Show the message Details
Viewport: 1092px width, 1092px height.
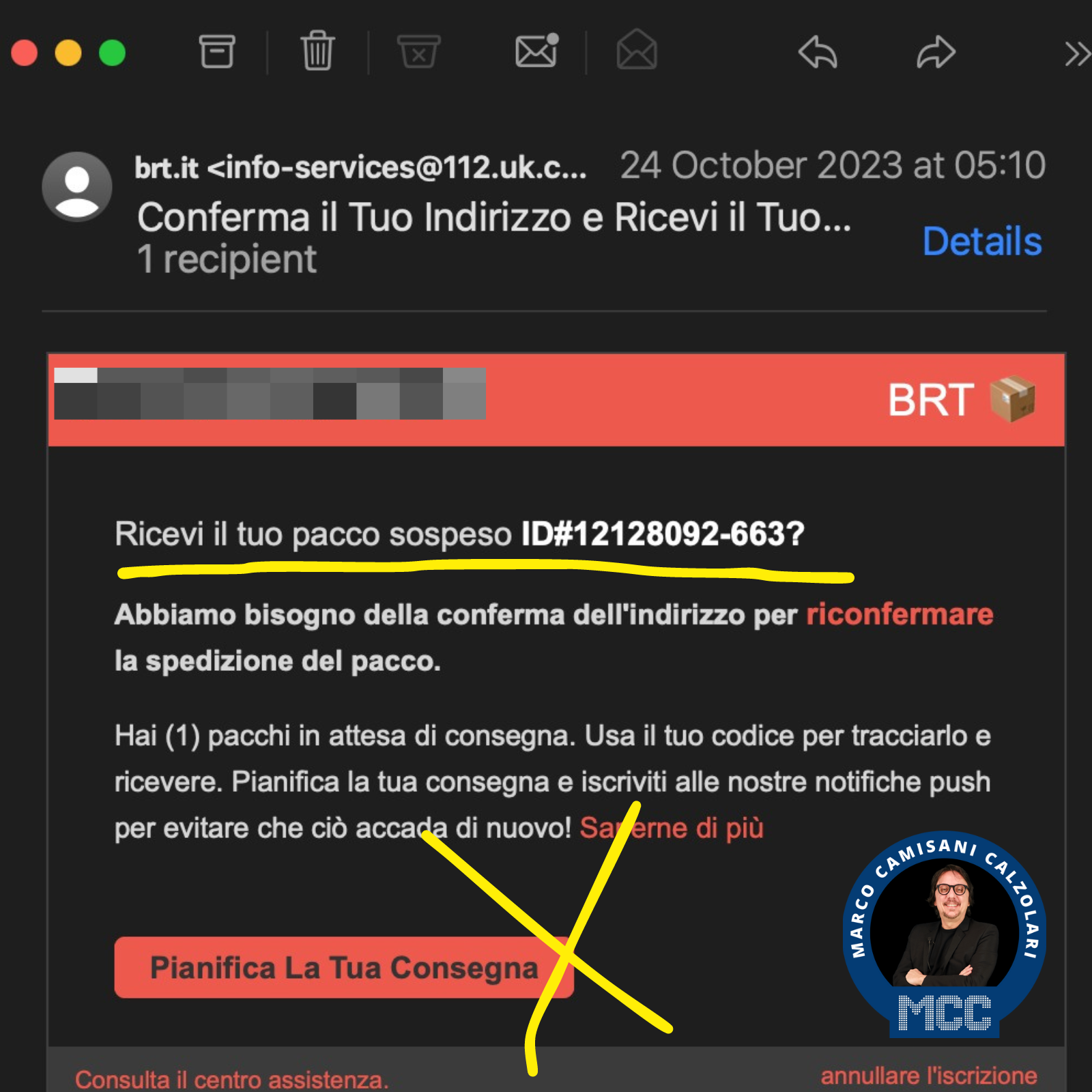click(981, 242)
